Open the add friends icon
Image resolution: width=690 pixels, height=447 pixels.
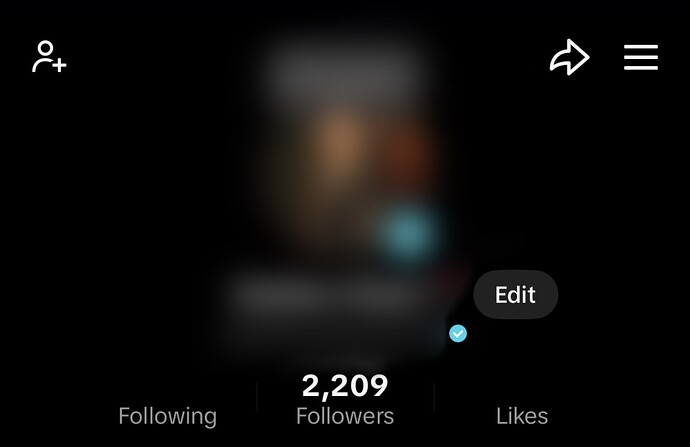[49, 57]
